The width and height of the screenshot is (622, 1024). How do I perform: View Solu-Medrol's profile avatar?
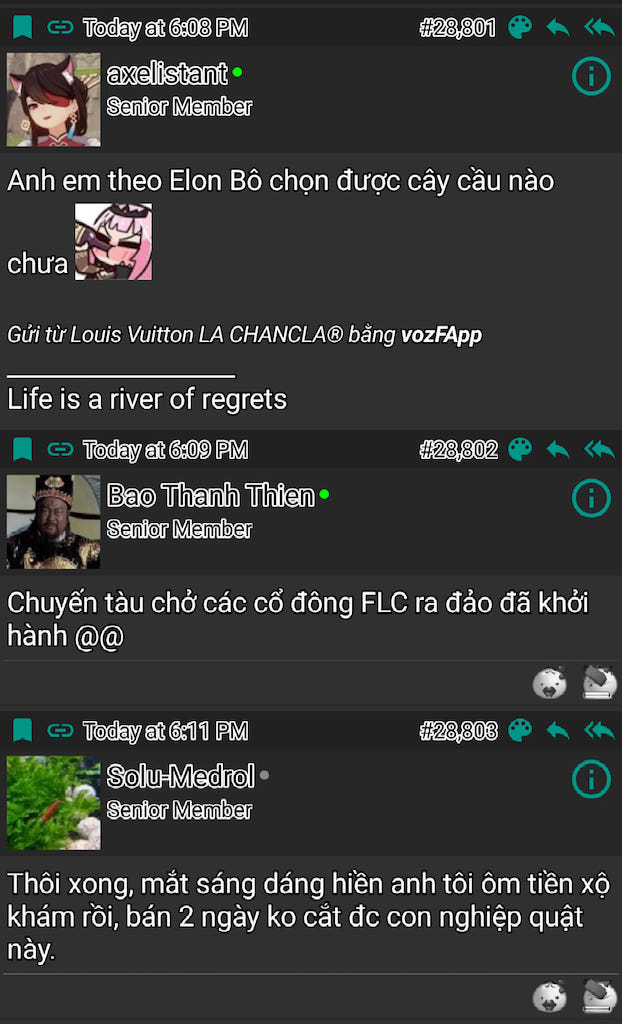click(x=54, y=802)
